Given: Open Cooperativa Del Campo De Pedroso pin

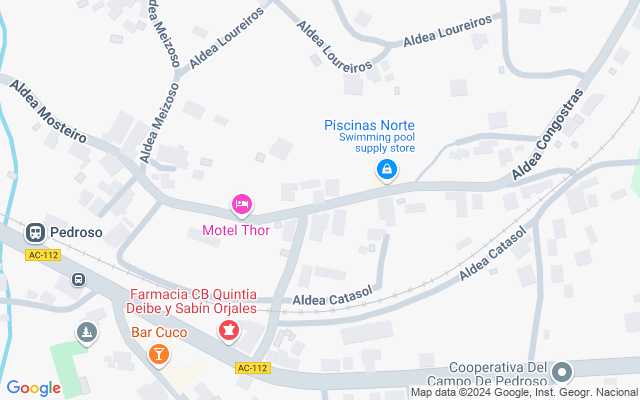Looking at the screenshot, I should (x=563, y=372).
